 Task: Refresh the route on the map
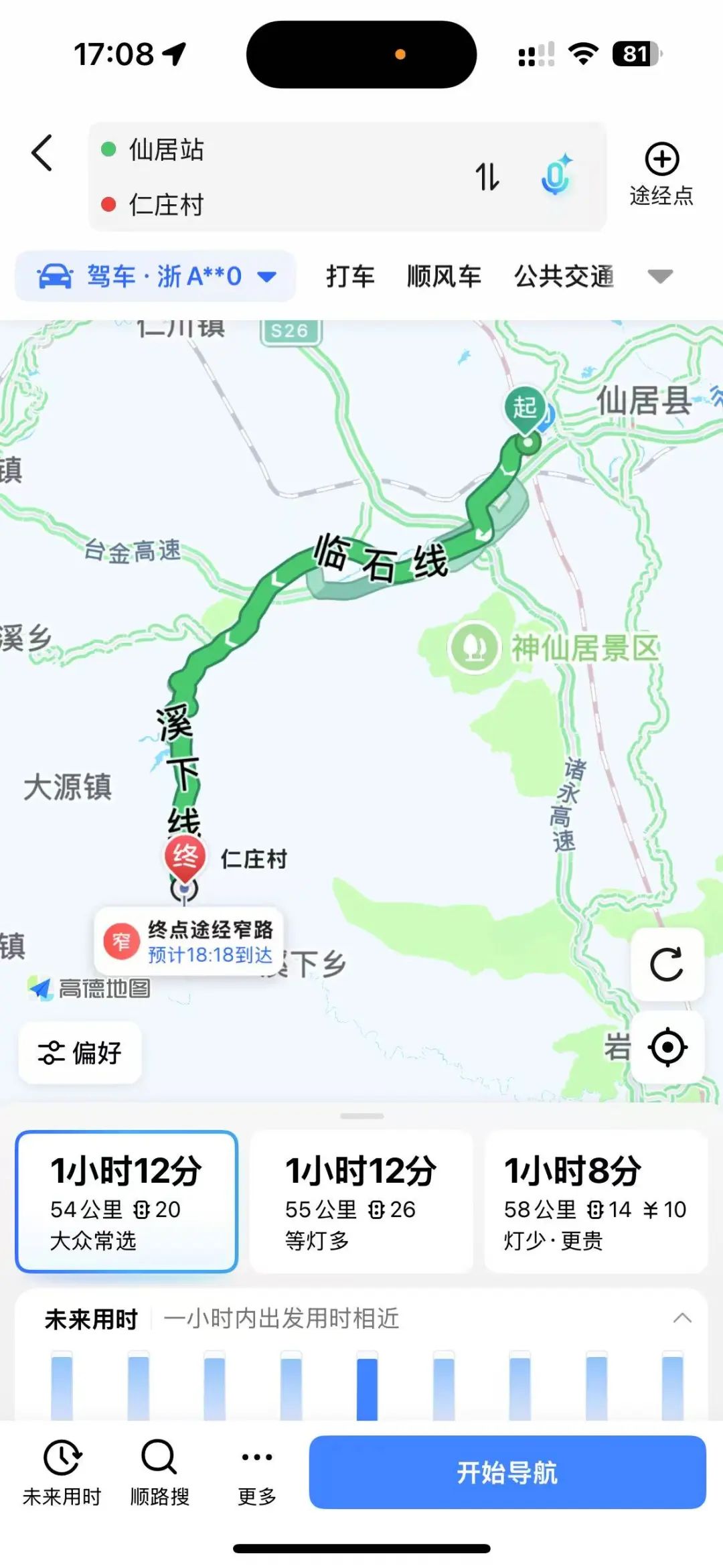[667, 965]
